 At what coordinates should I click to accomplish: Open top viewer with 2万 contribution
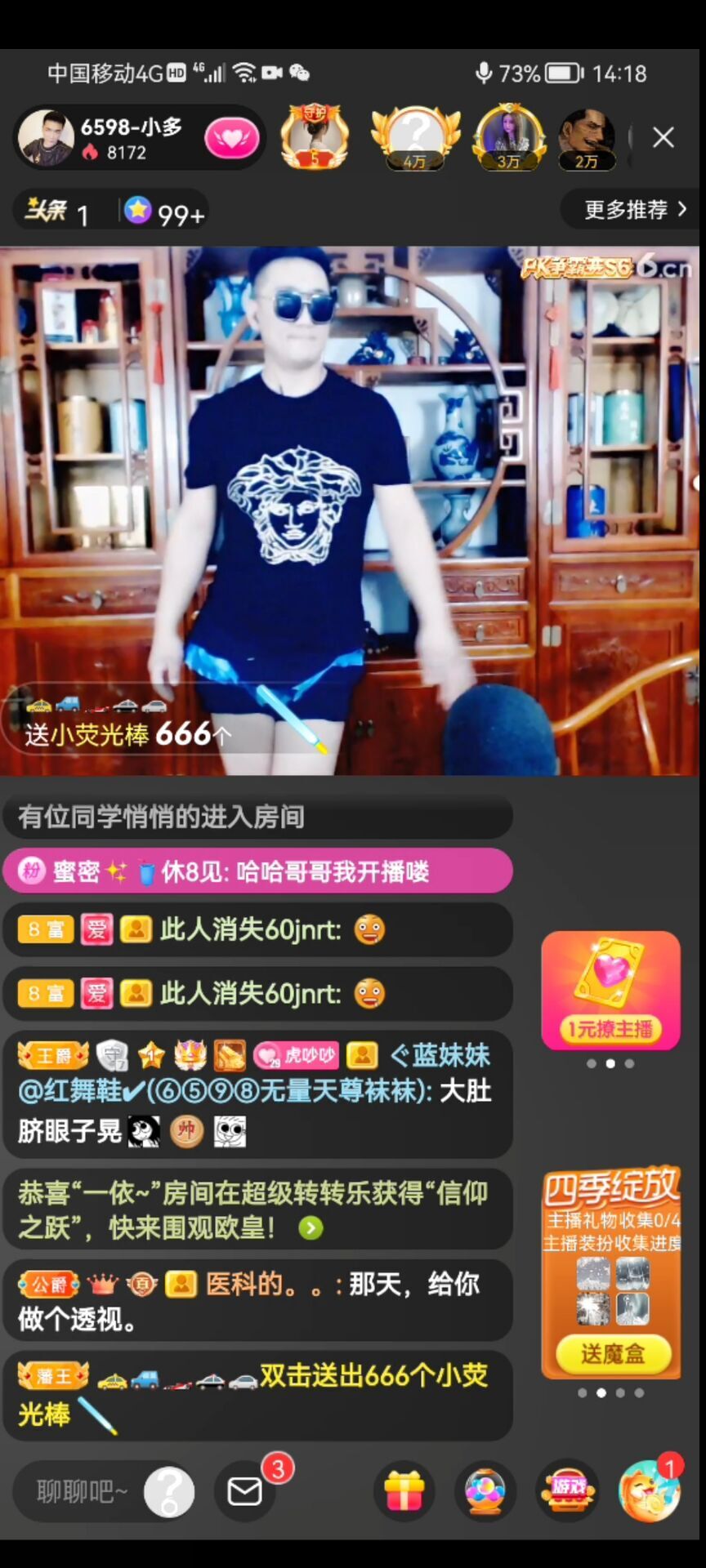(x=587, y=137)
